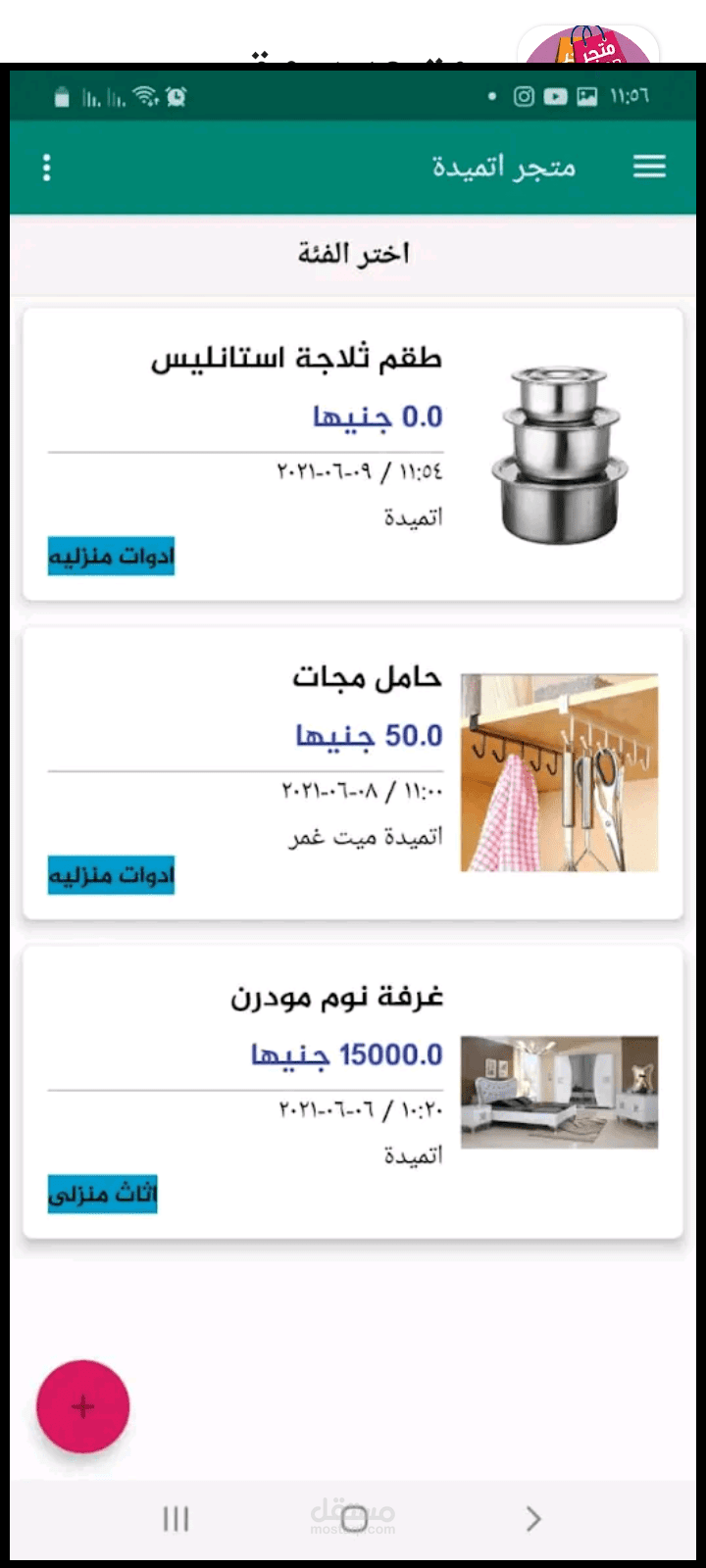Open the hamburger drawer menu
Image resolution: width=706 pixels, height=1568 pixels.
coord(649,167)
